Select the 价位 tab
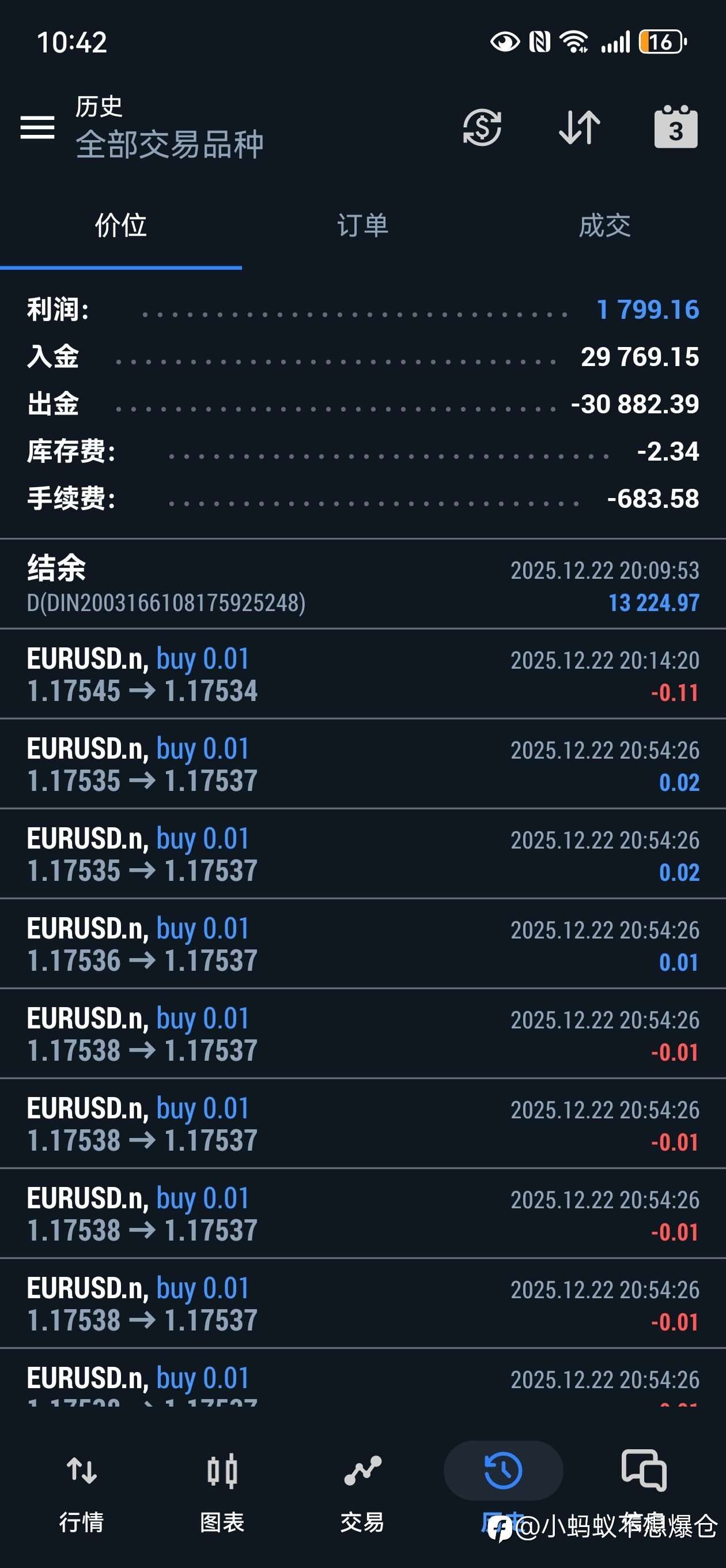This screenshot has width=726, height=1568. pos(121,226)
